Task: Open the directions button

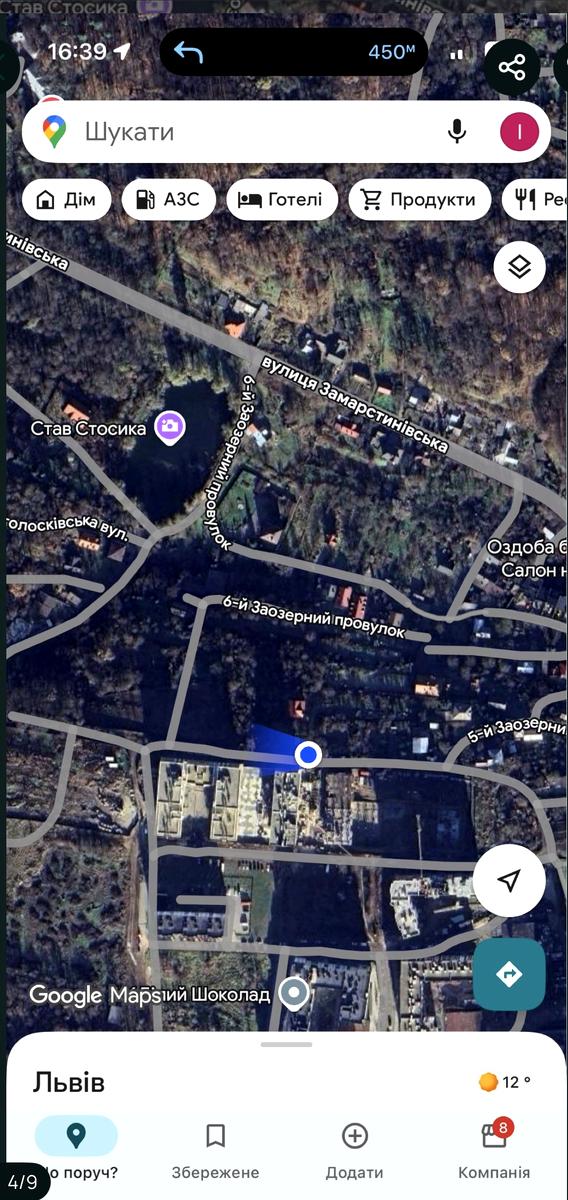Action: 509,974
